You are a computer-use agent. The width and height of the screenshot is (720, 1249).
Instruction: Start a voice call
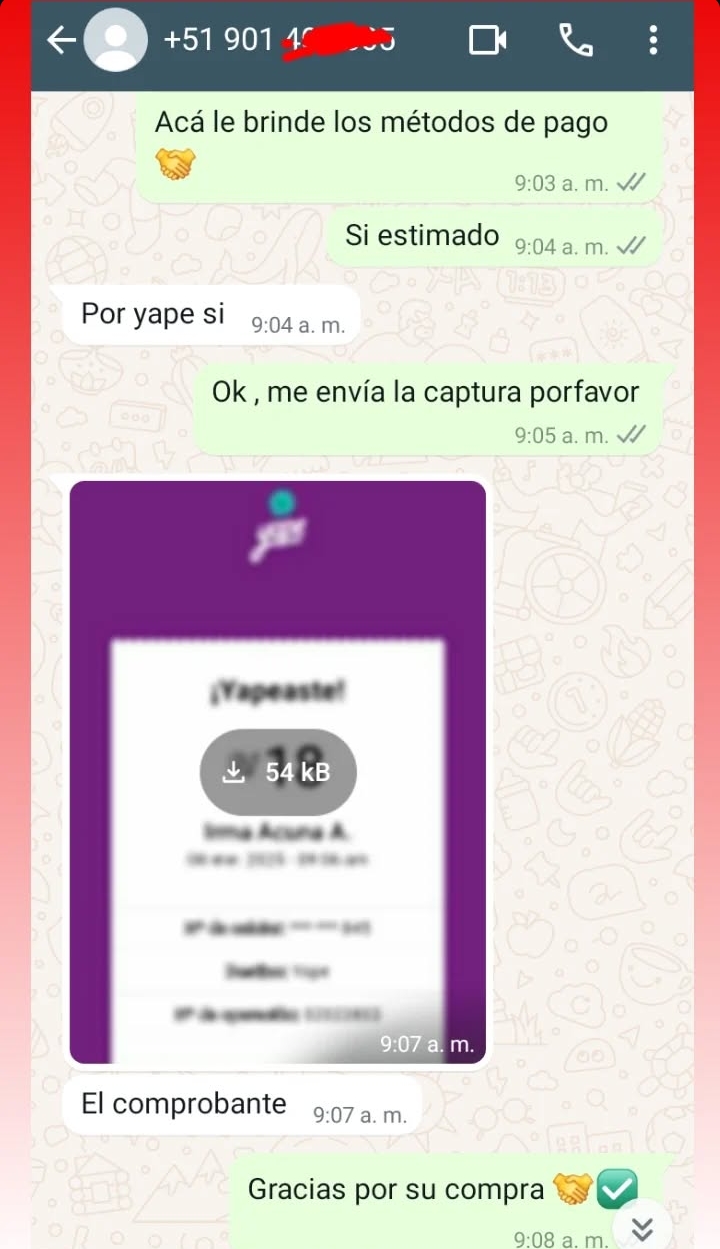coord(575,40)
